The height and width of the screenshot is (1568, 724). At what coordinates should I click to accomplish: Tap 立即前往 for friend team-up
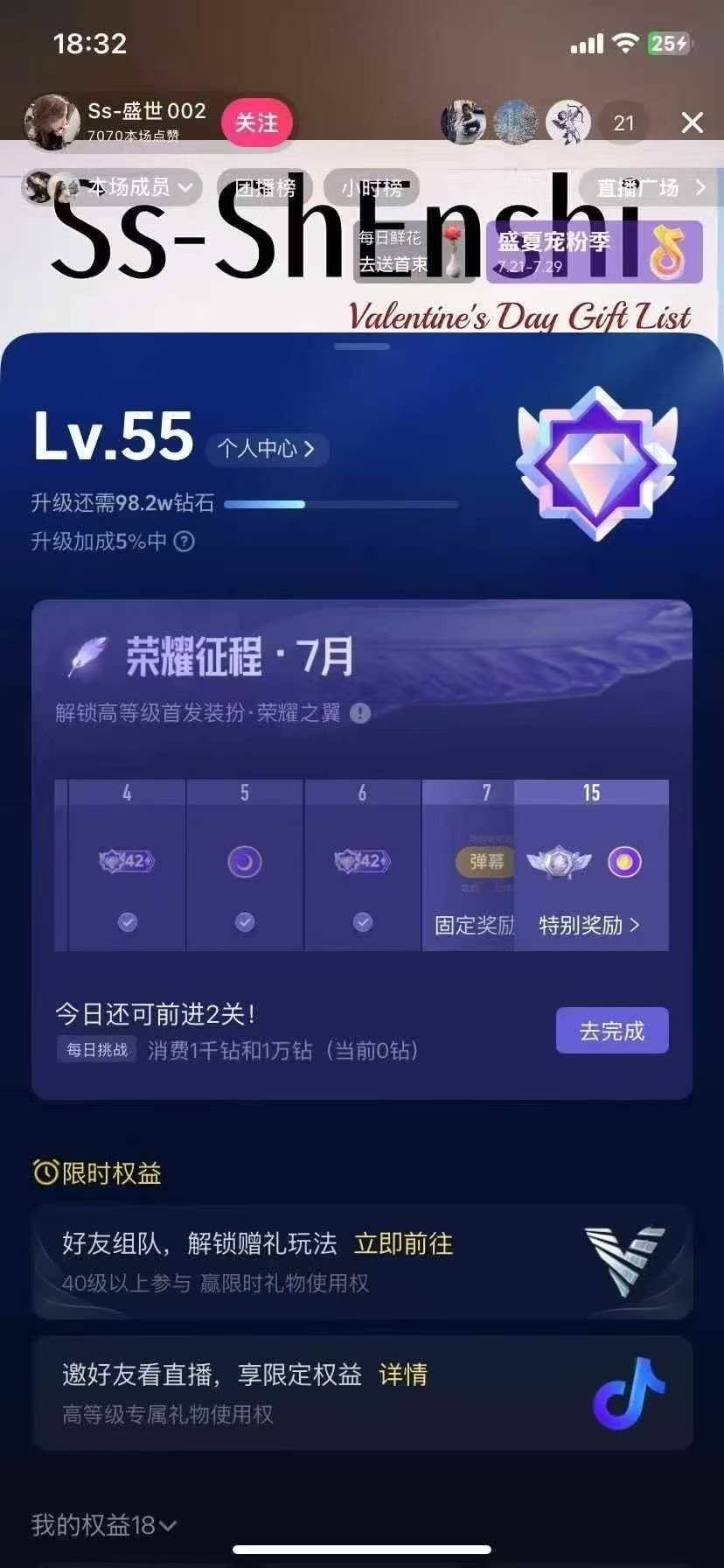point(403,1243)
